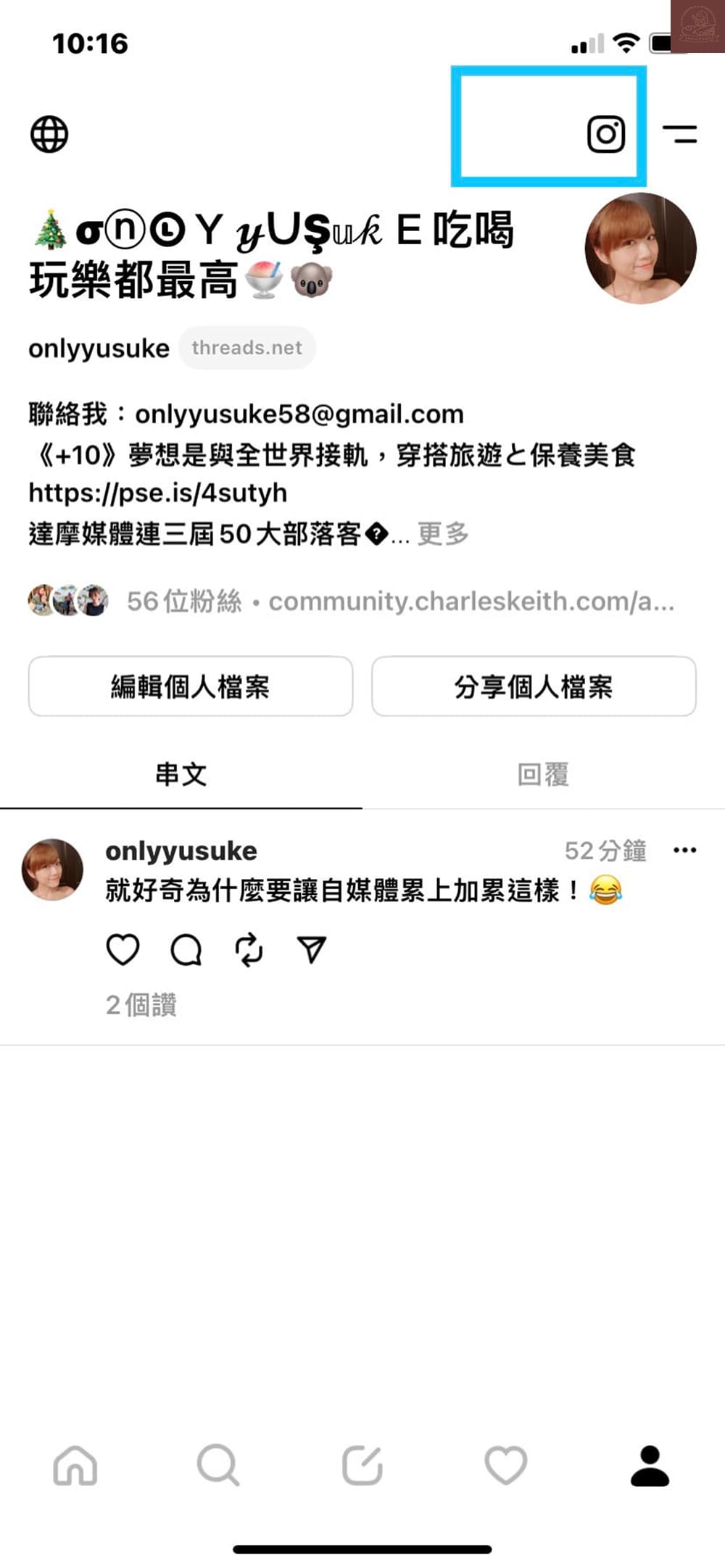Select the 串文 tab

tap(181, 774)
